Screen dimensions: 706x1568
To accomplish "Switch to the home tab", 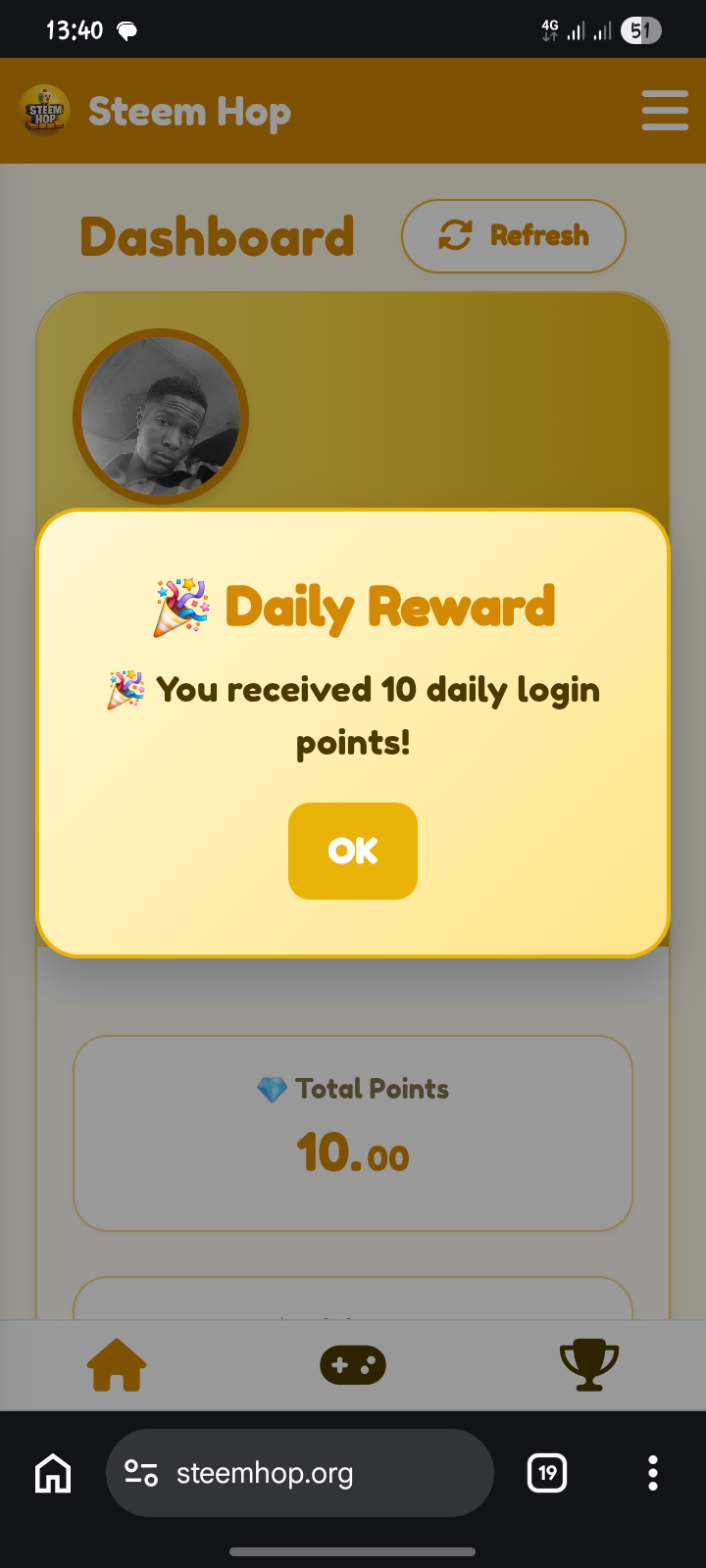I will tap(117, 1365).
